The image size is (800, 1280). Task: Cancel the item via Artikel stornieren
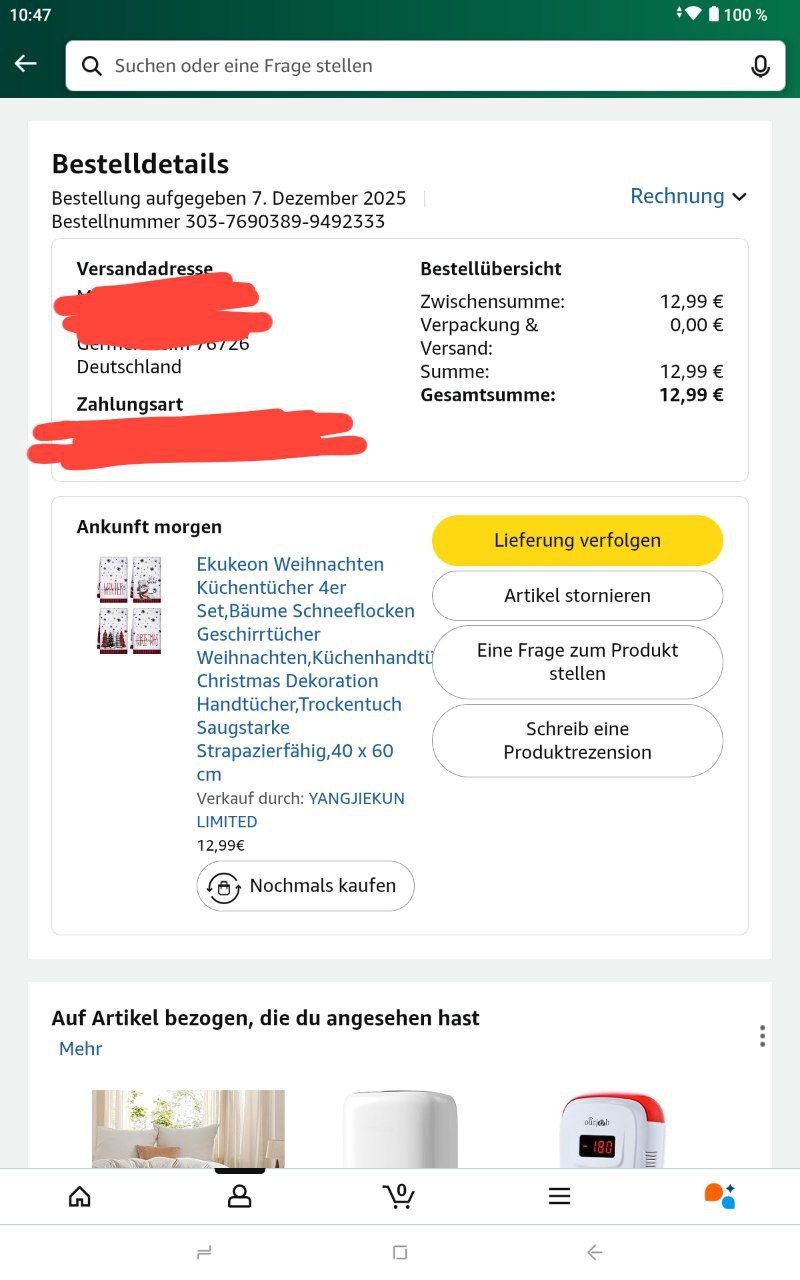[577, 595]
